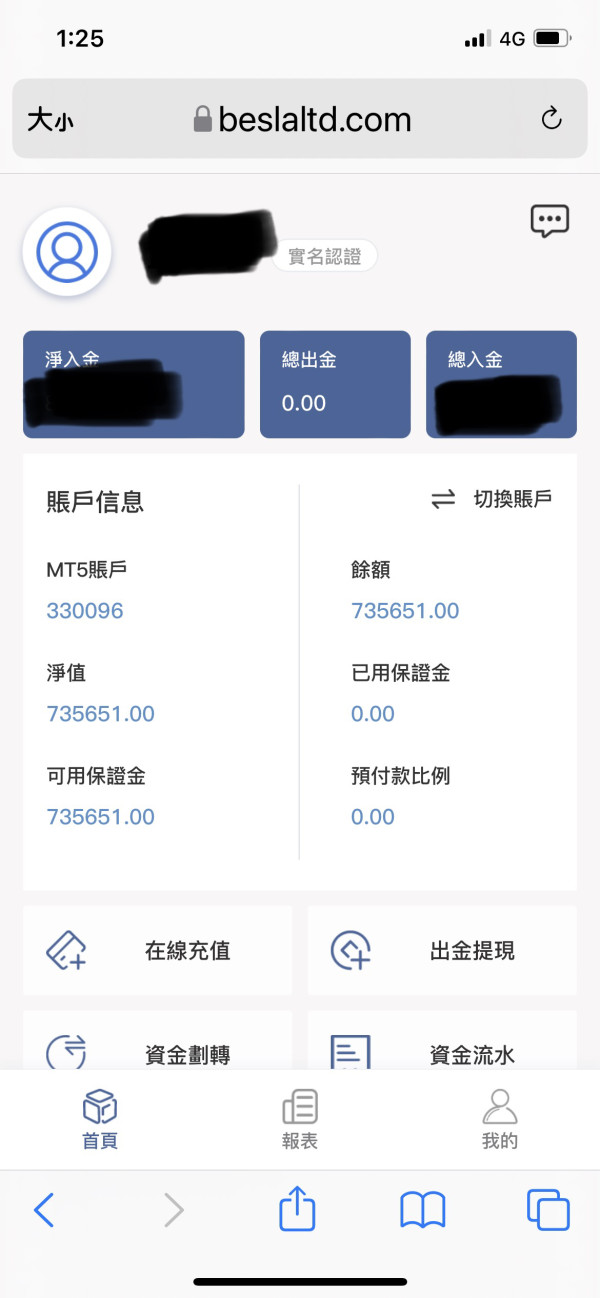The height and width of the screenshot is (1298, 600).
Task: Open the 大小 text size menu
Action: pyautogui.click(x=50, y=121)
